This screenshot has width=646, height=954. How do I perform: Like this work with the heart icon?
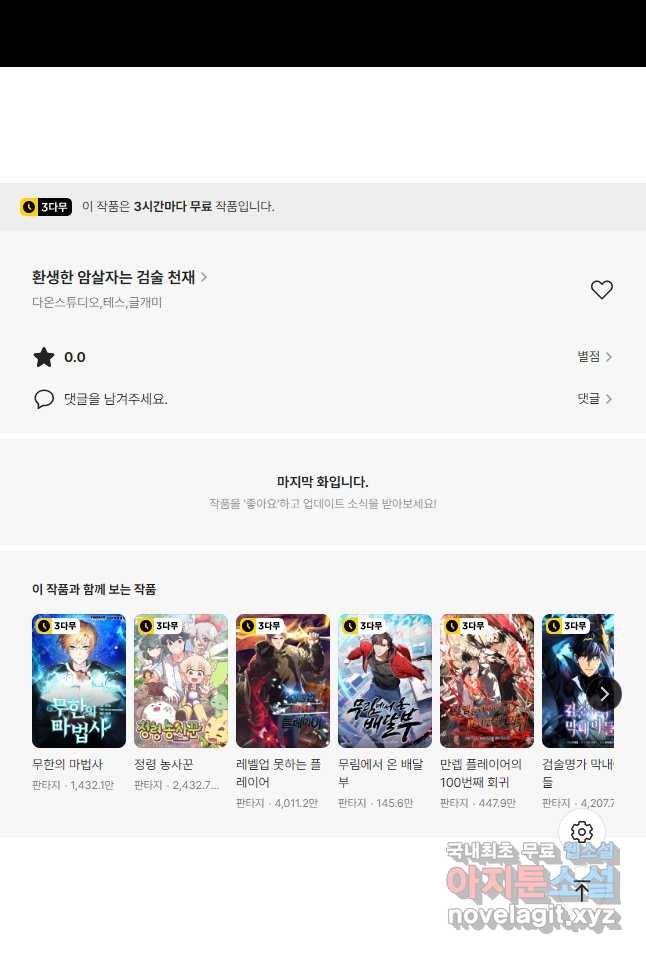[601, 290]
